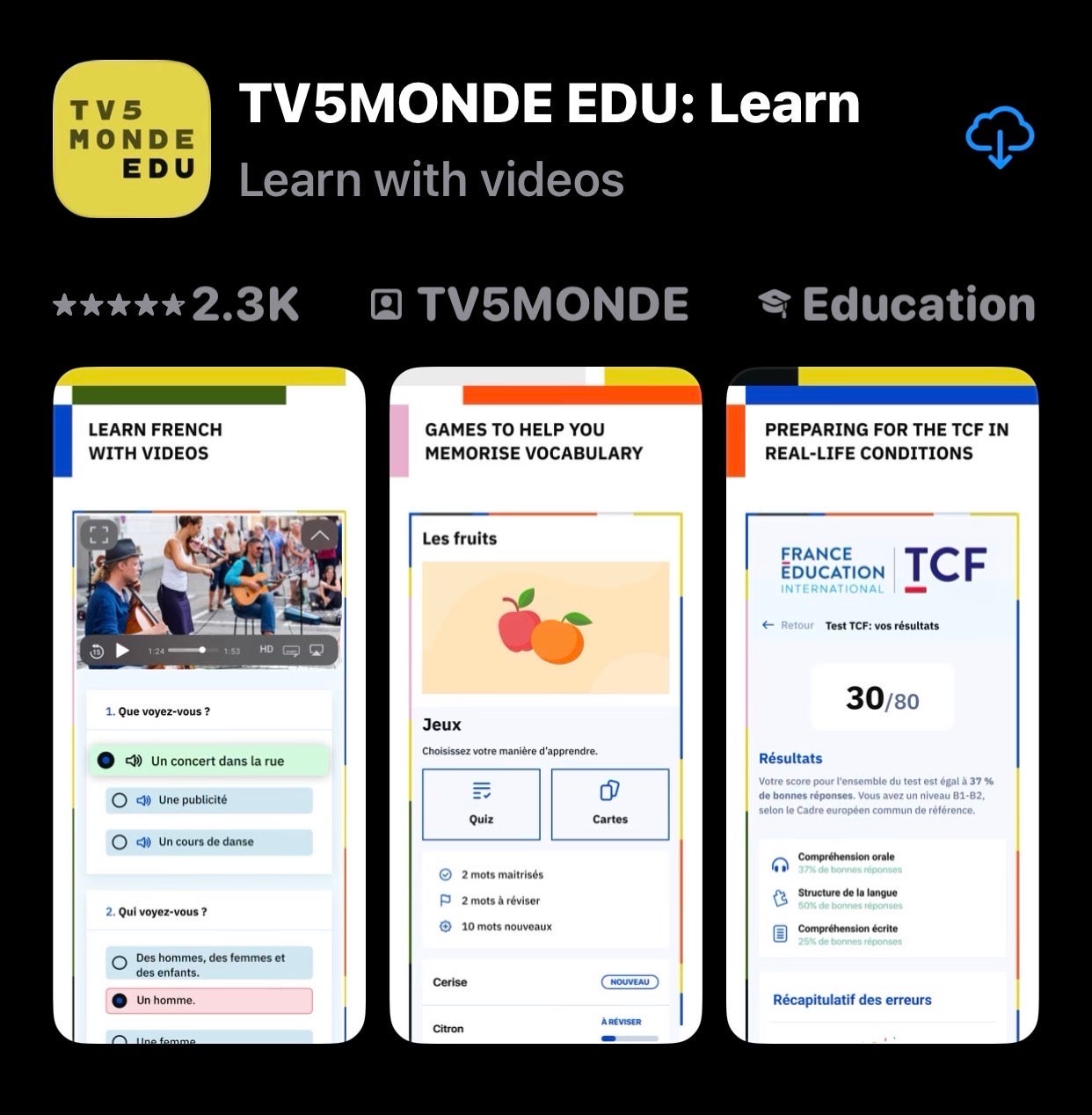Open the TV5MONDE EDU: Learn app page

tap(549, 104)
